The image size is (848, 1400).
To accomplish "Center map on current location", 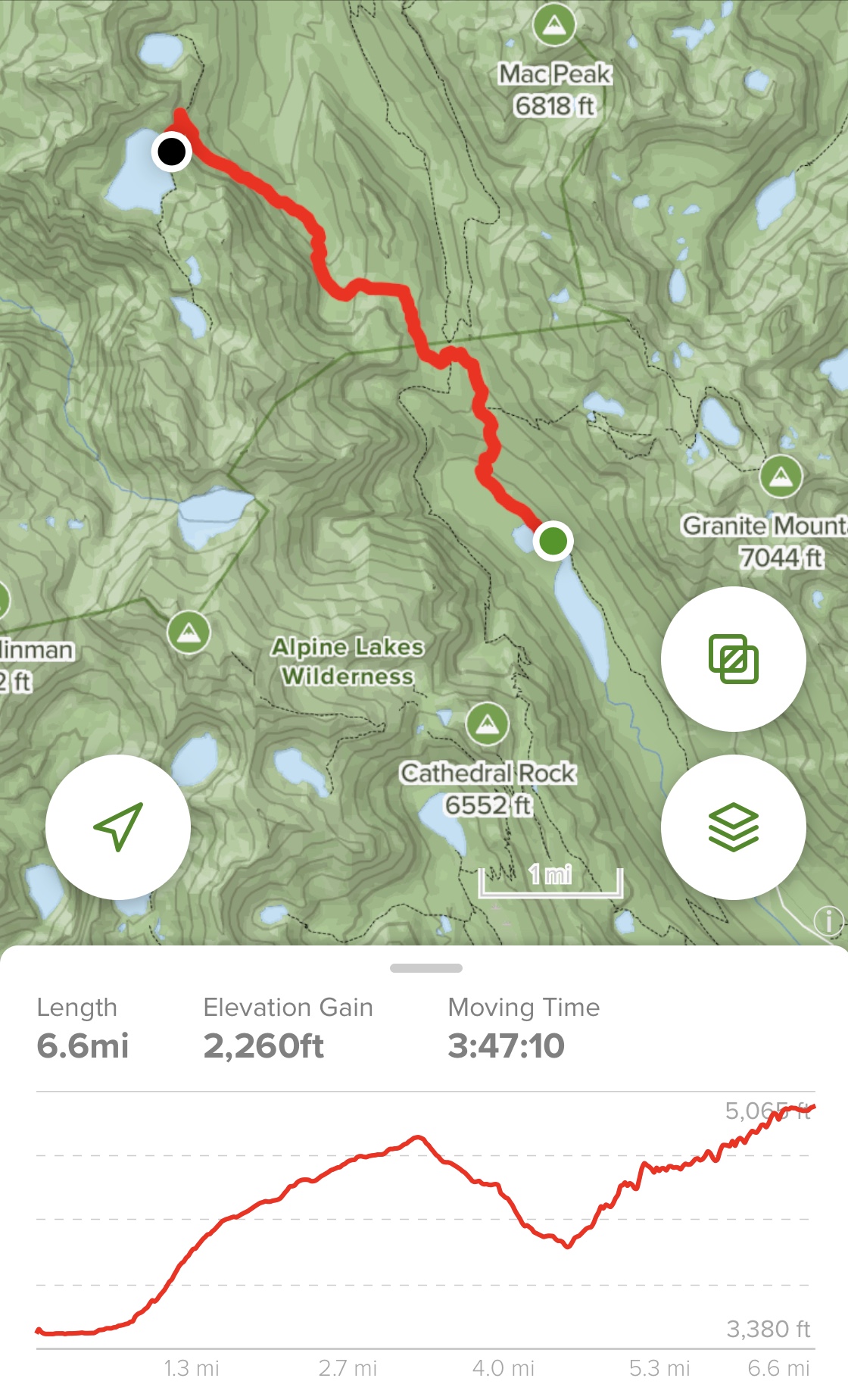I will 118,827.
